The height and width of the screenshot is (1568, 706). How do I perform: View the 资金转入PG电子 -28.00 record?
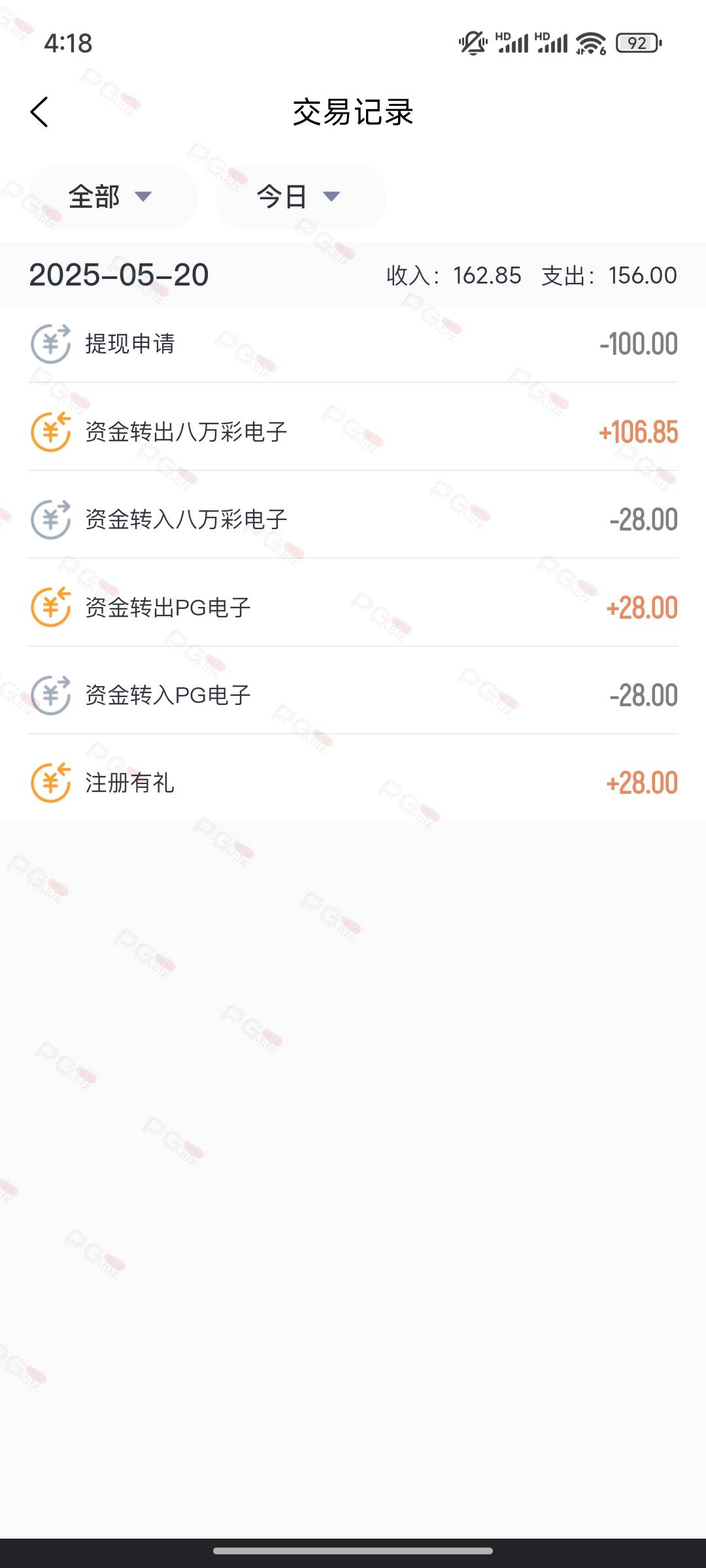click(x=353, y=695)
